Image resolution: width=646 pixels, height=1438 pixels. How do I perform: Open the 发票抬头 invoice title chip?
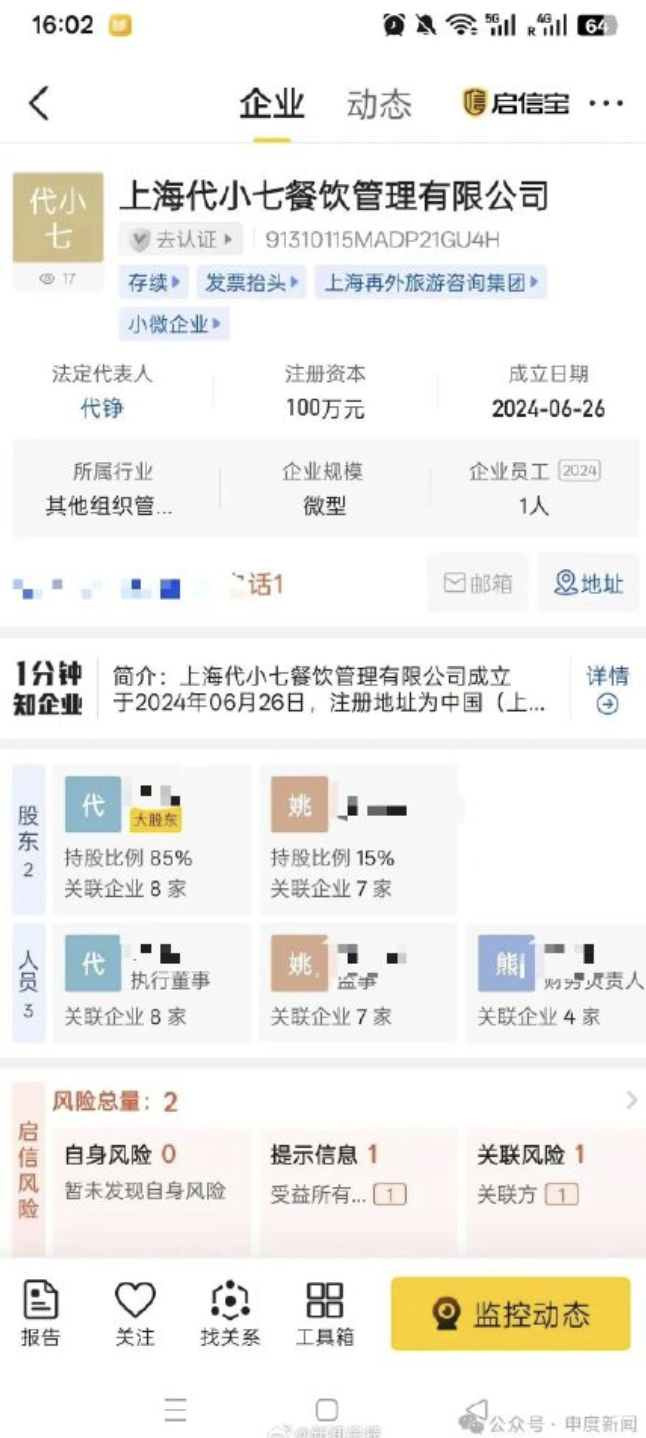tap(252, 282)
